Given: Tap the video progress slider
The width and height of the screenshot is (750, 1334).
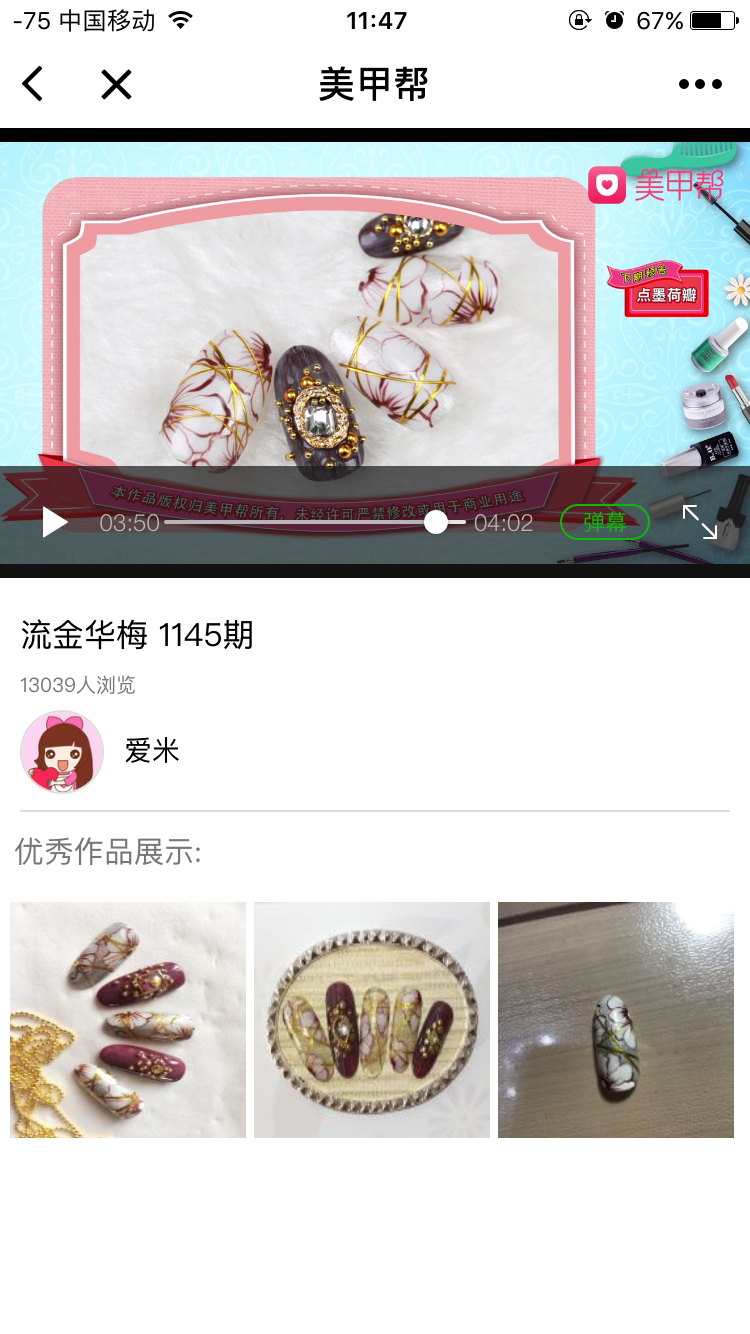Looking at the screenshot, I should (x=435, y=522).
